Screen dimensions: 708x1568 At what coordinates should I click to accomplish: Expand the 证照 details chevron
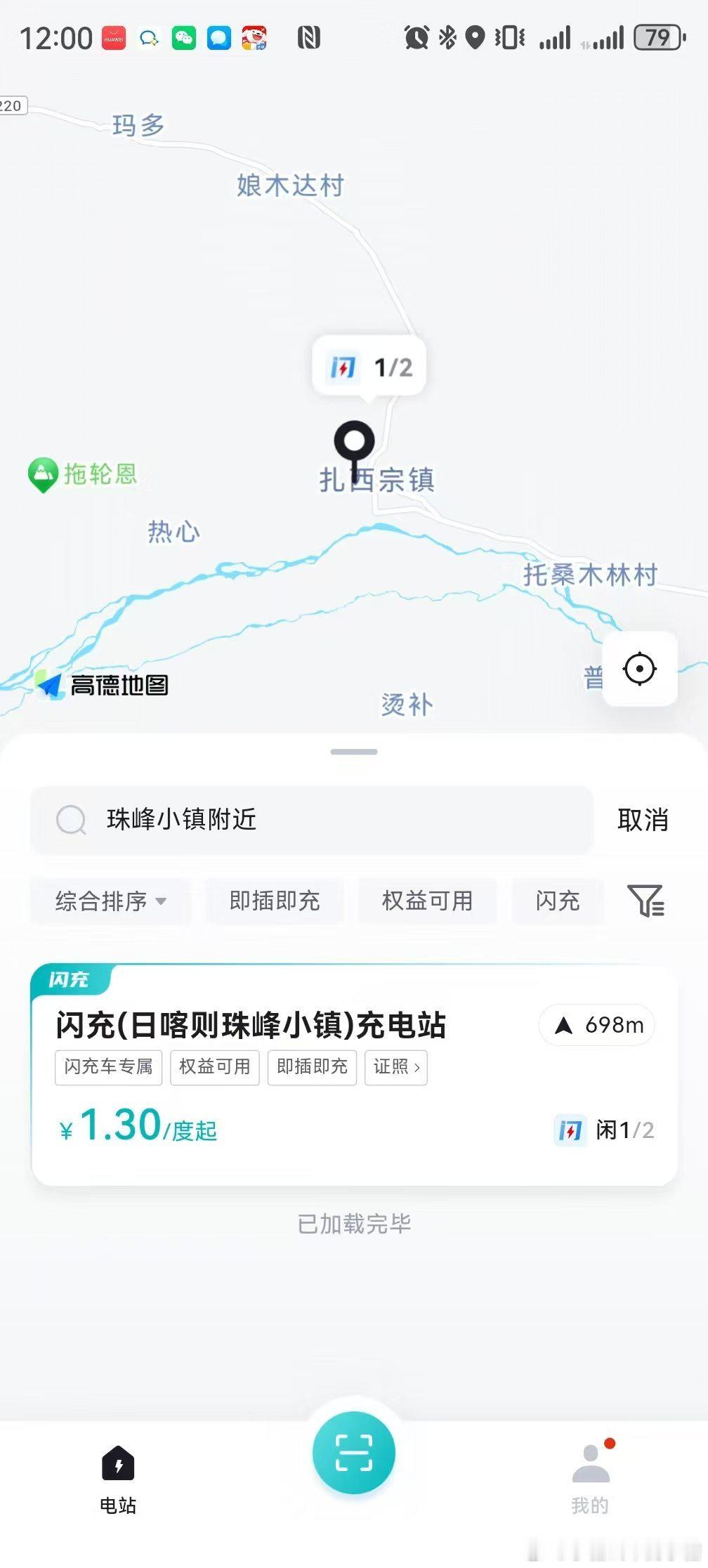tap(395, 1067)
